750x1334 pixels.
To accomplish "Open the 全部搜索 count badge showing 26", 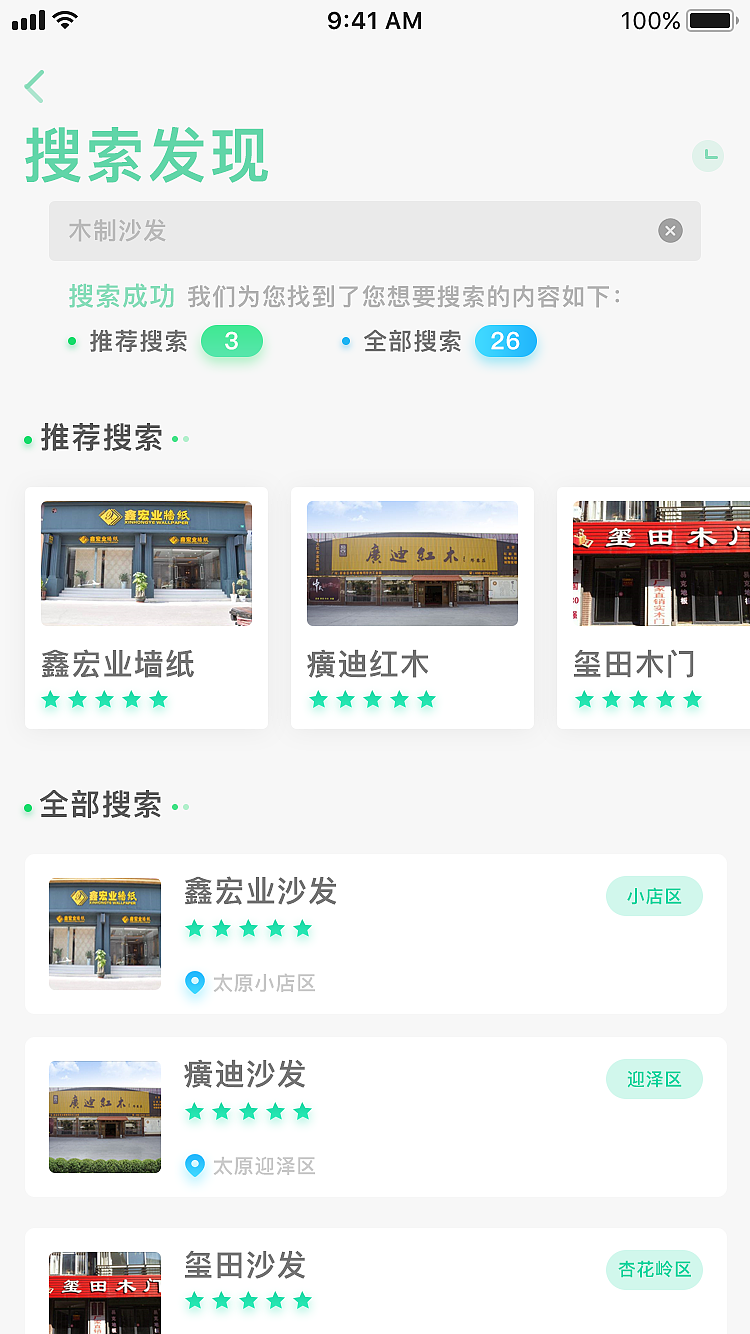I will (x=505, y=341).
